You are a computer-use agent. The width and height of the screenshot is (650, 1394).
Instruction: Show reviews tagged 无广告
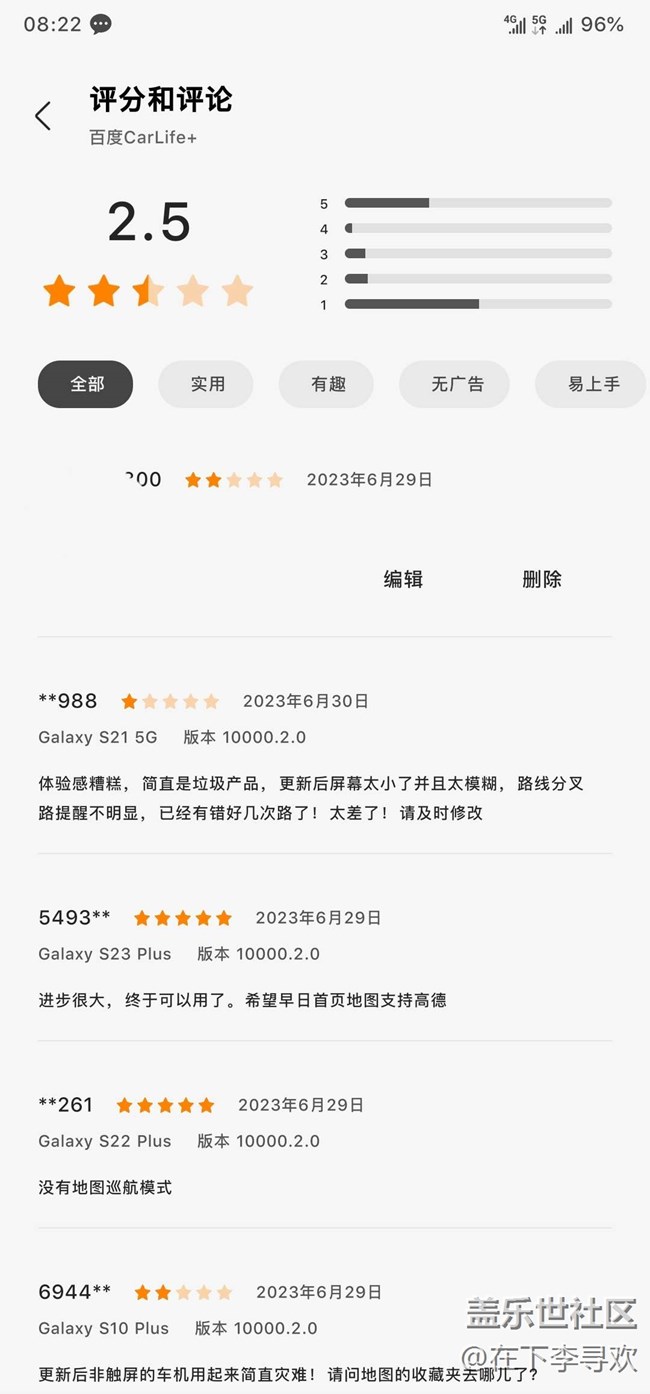[x=456, y=384]
